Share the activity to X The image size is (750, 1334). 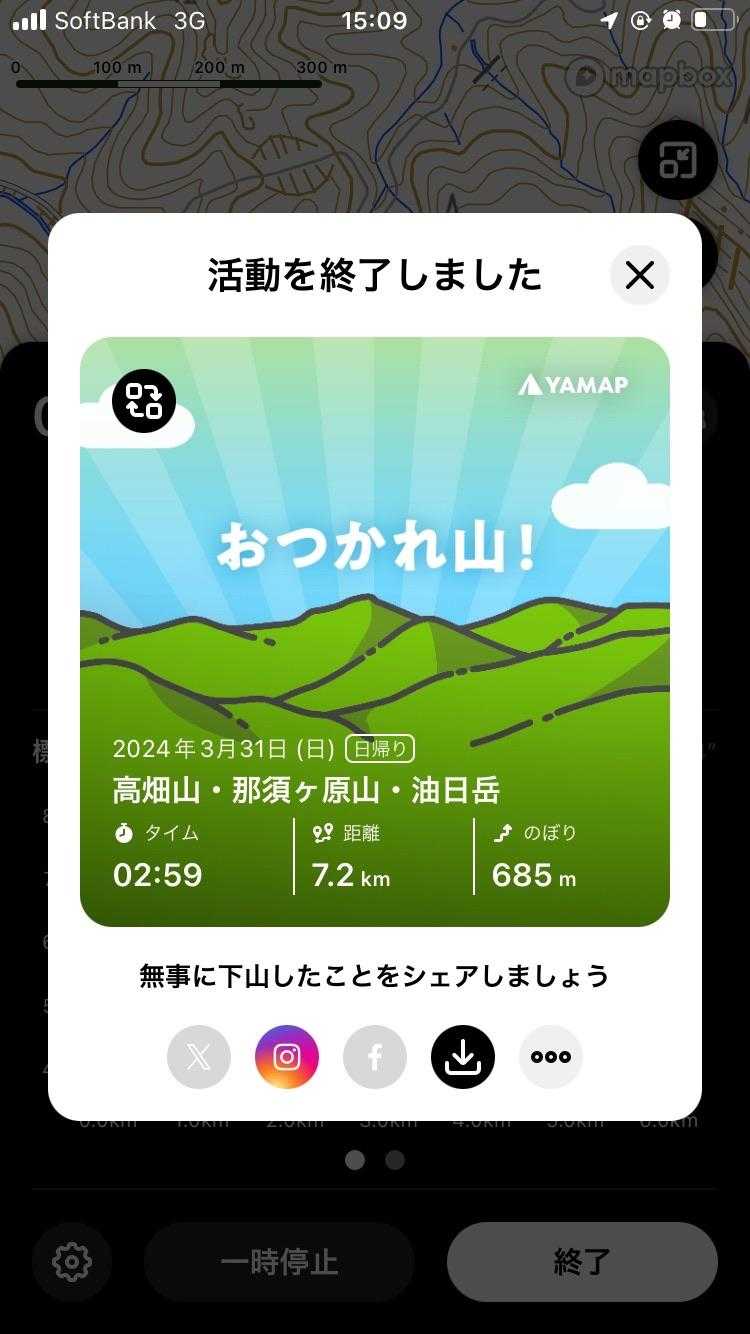(199, 1057)
